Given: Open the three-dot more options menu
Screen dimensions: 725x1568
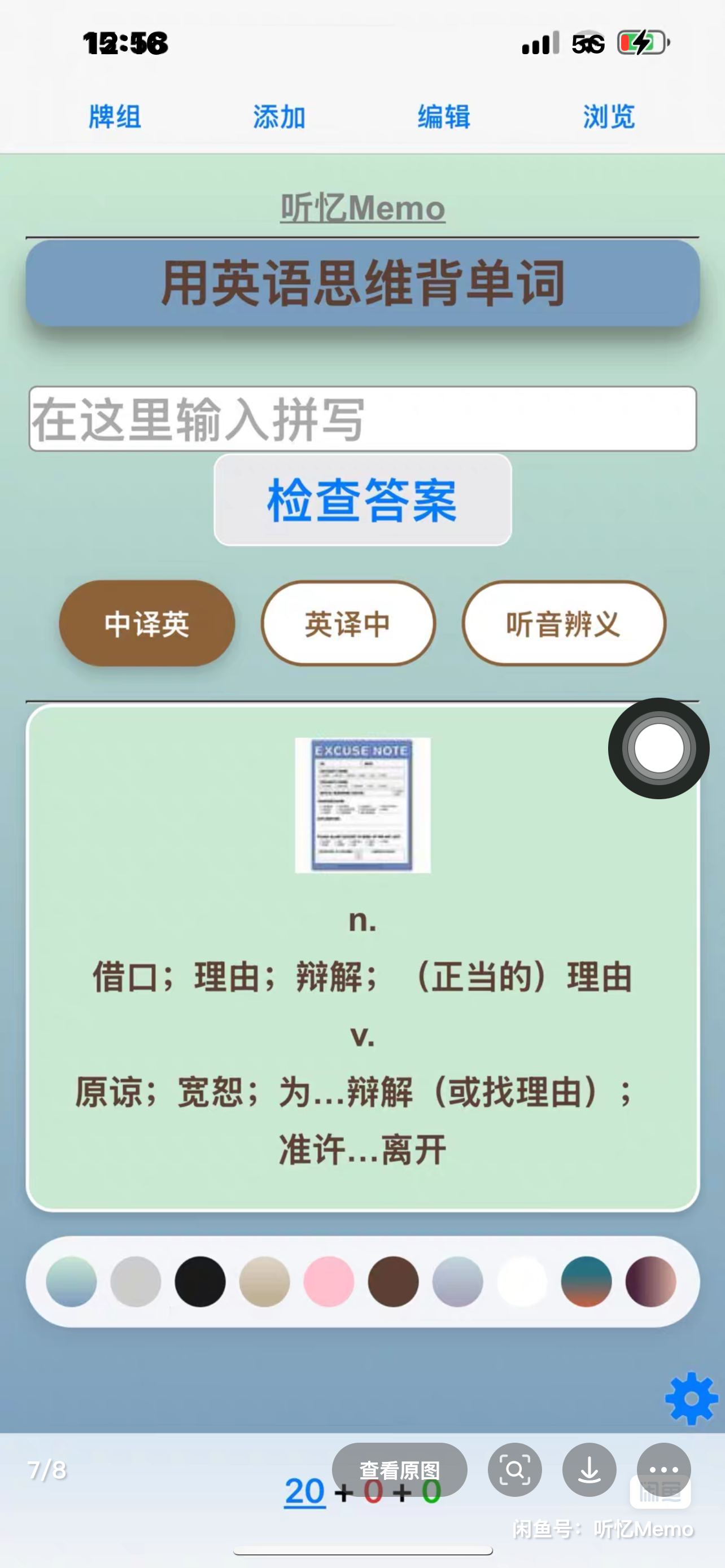Looking at the screenshot, I should (x=663, y=1469).
